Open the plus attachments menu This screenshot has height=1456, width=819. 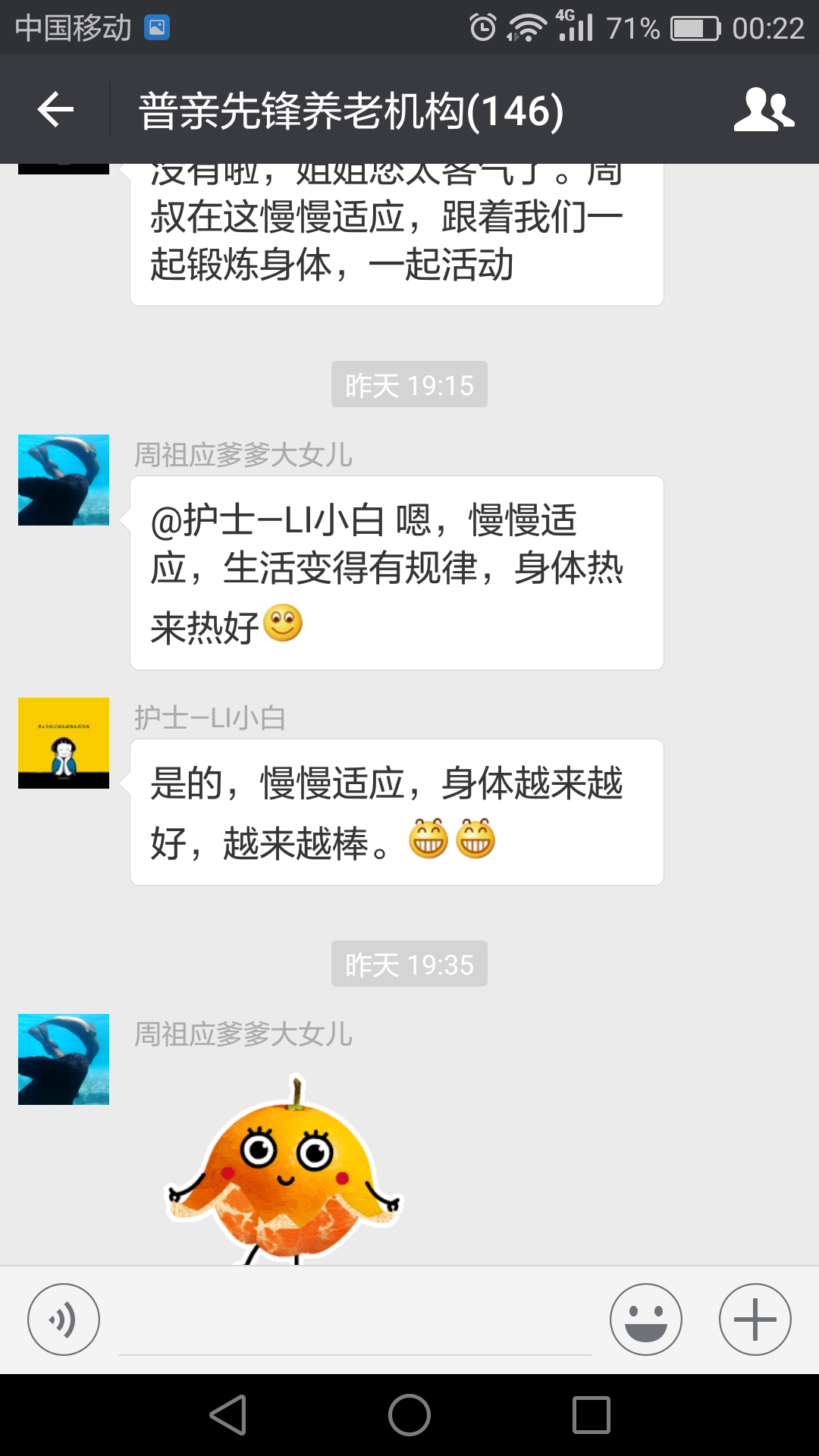pyautogui.click(x=755, y=1319)
